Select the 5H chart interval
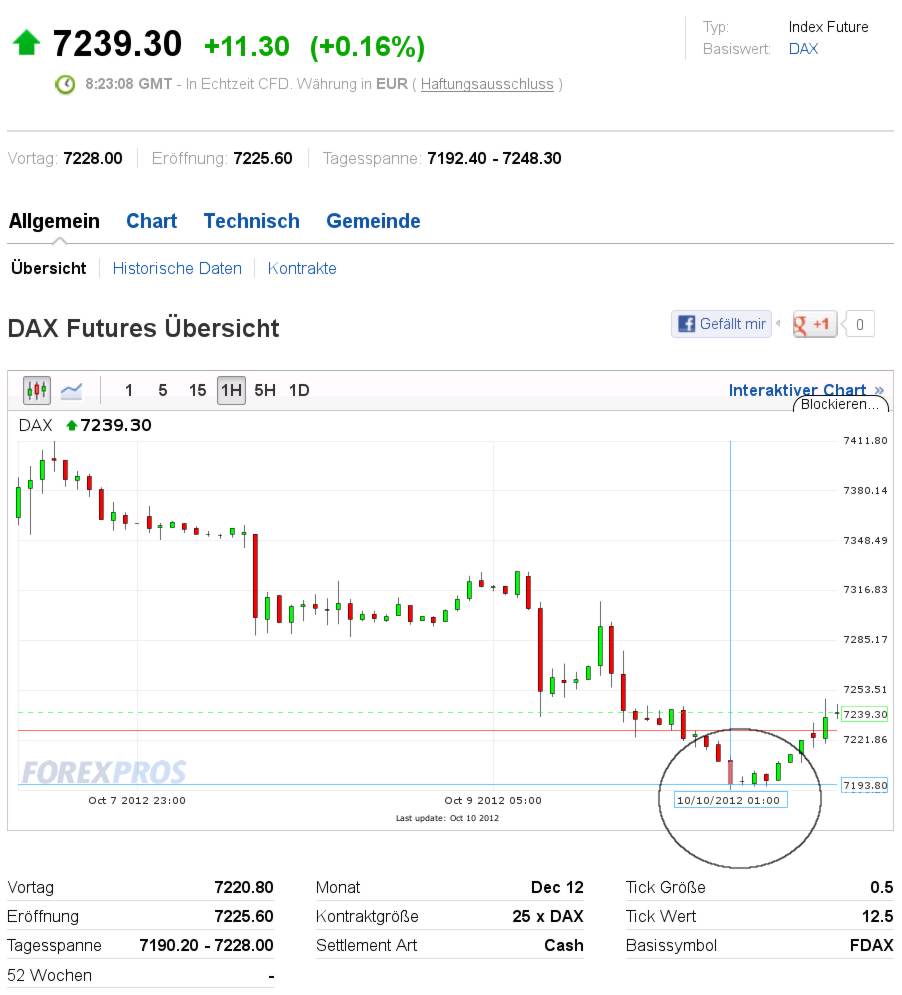This screenshot has height=995, width=902. coord(265,390)
